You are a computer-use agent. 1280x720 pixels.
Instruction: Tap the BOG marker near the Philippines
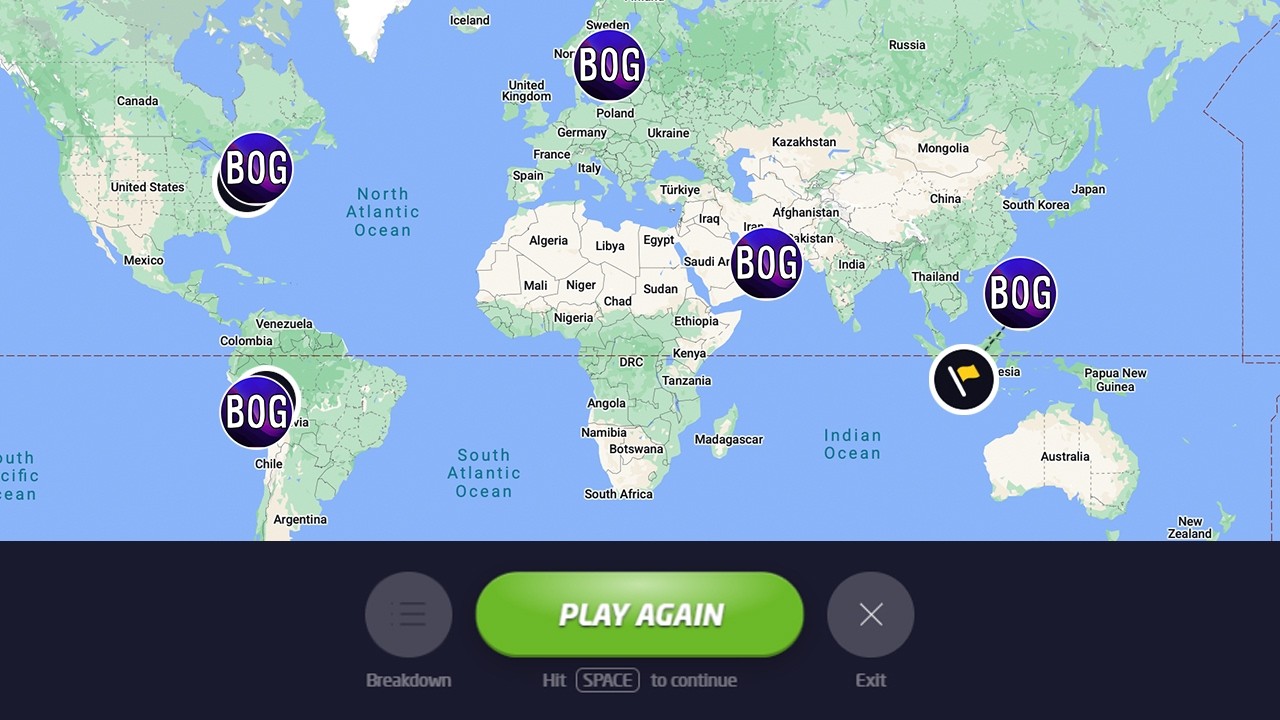[x=1020, y=293]
